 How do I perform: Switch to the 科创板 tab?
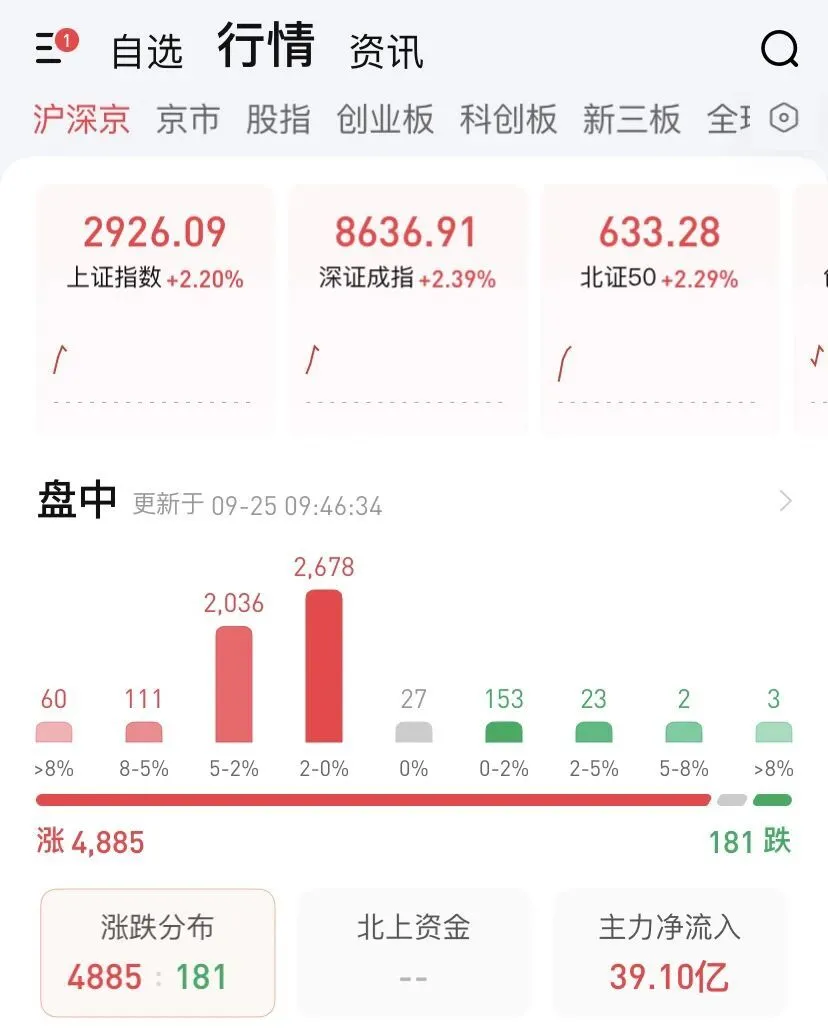point(508,120)
